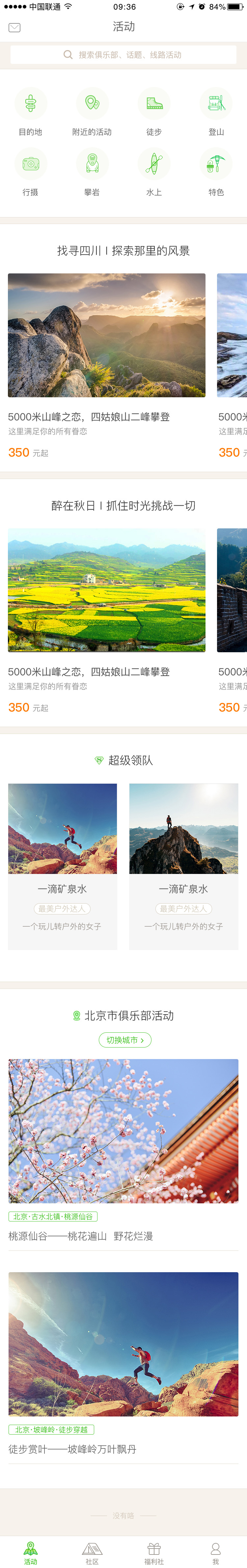
Task: Open the messages envelope icon
Action: coord(14,27)
